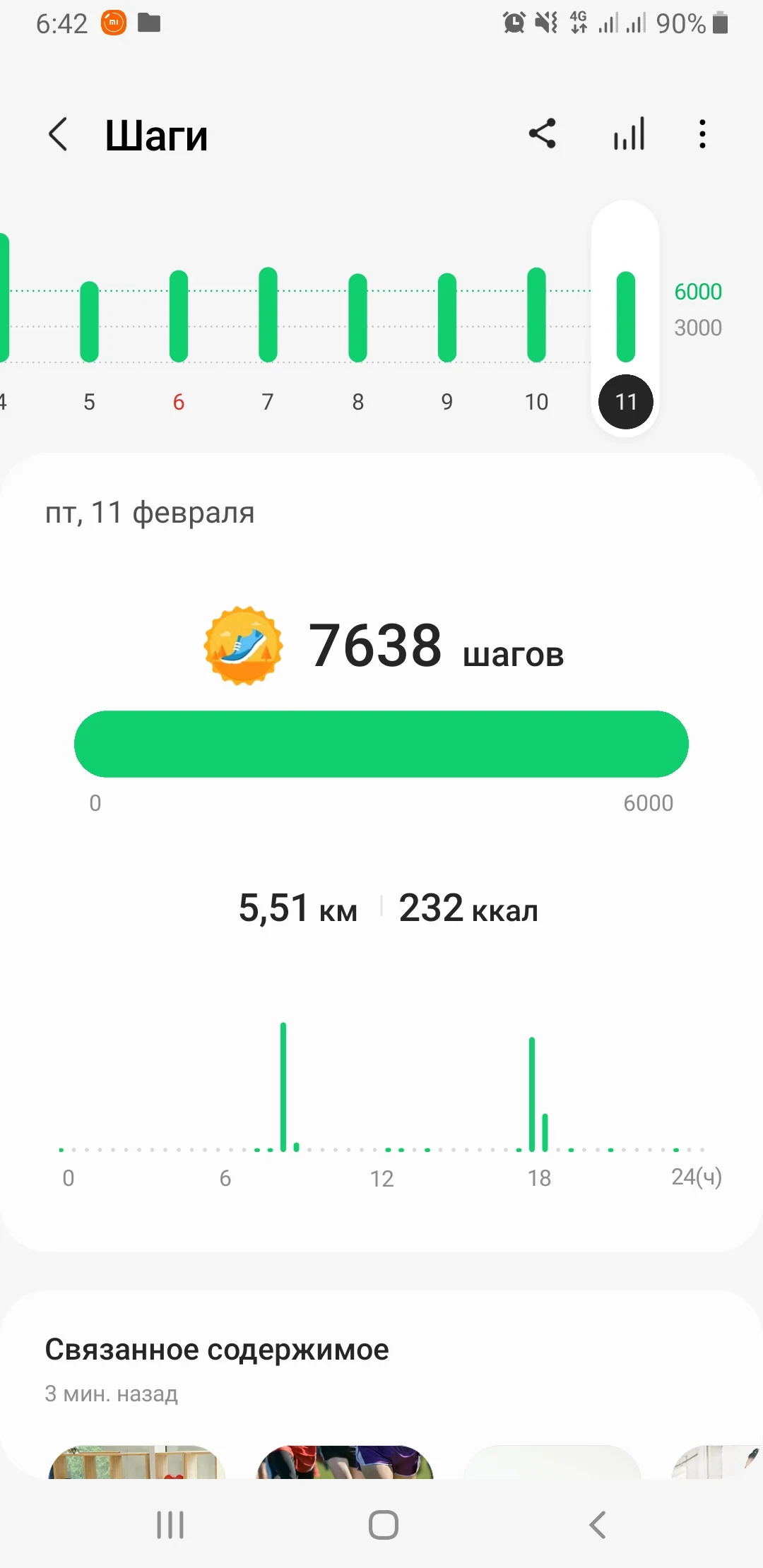This screenshot has width=763, height=1568.
Task: Share the step results
Action: (543, 133)
